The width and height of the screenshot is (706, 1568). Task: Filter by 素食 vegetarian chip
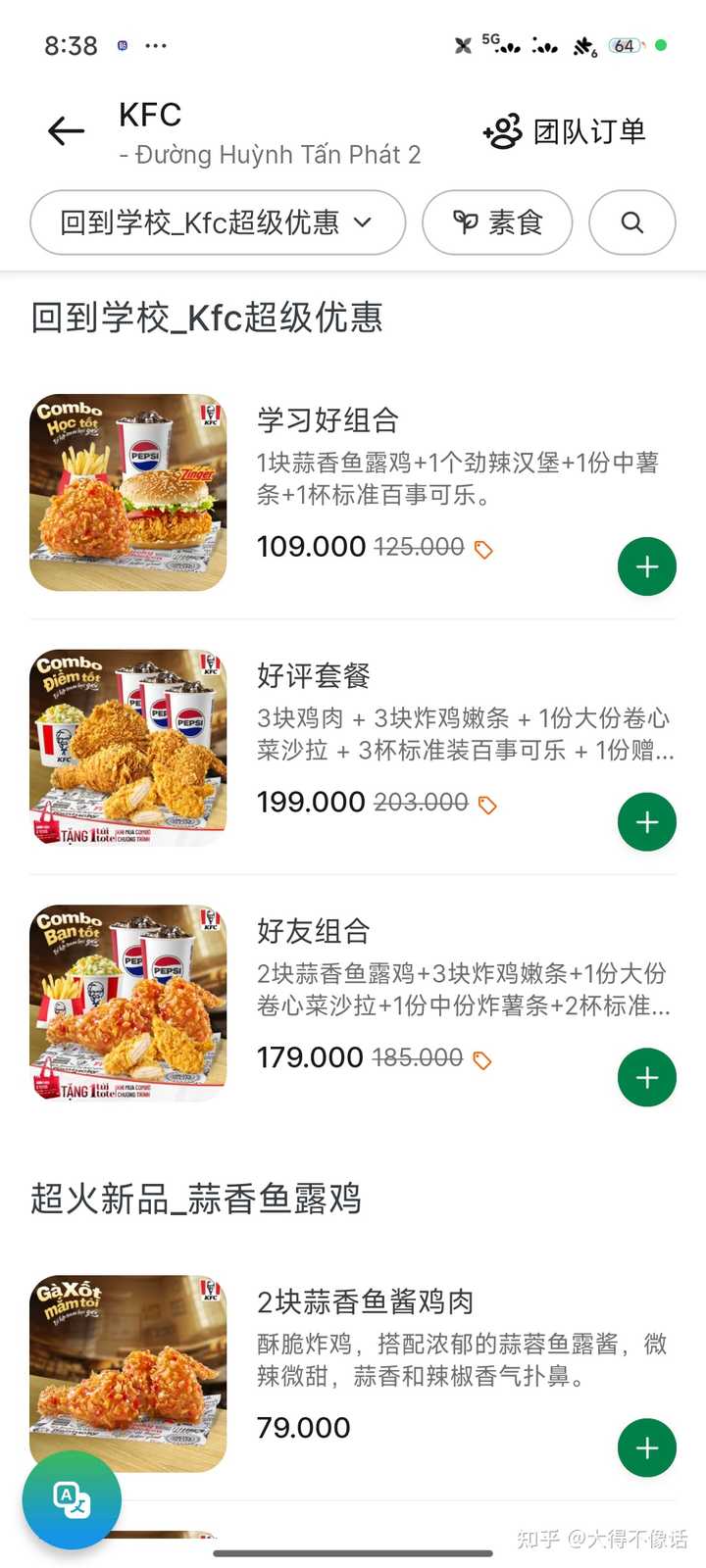point(497,223)
